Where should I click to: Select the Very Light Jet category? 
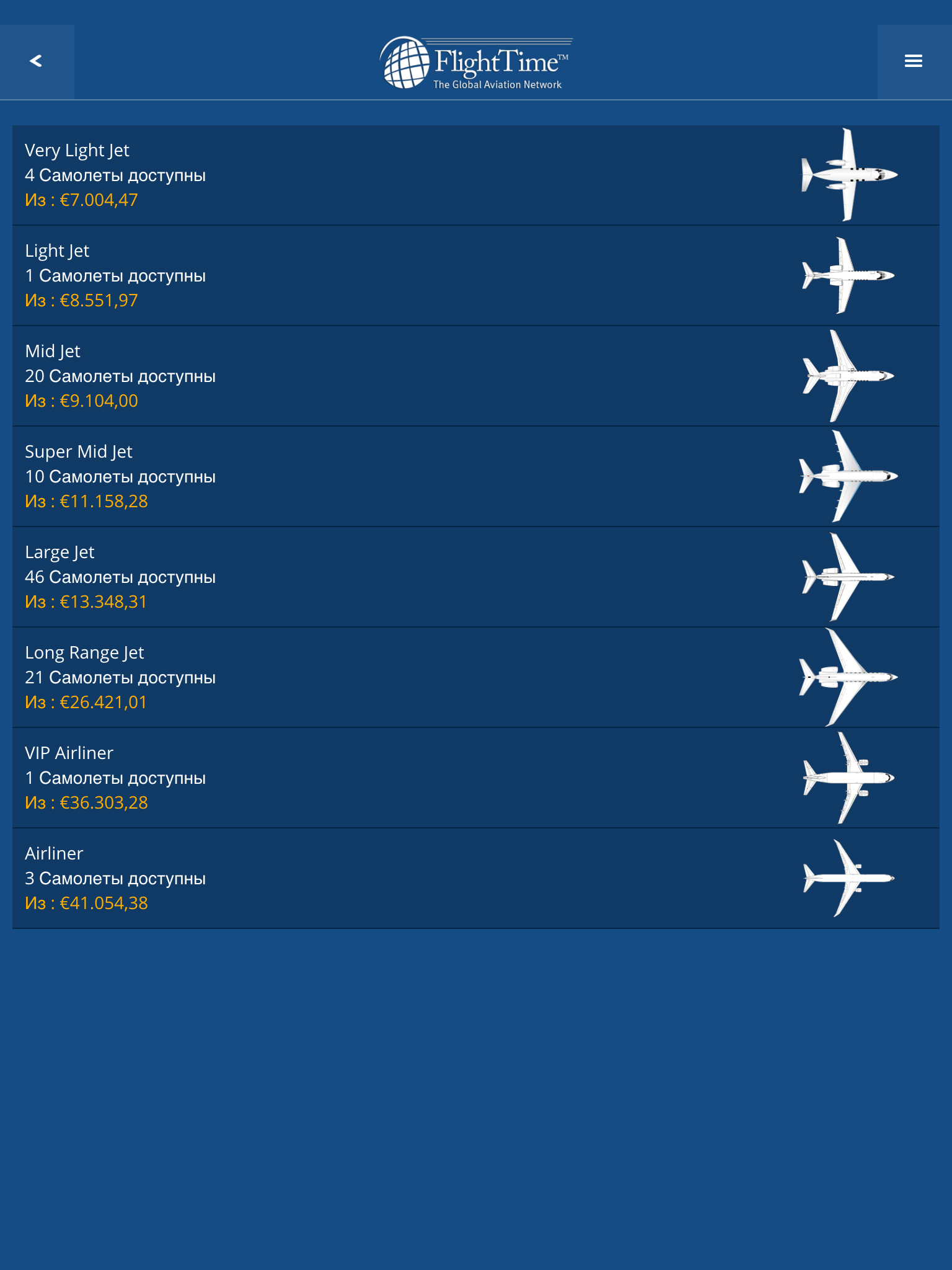click(x=476, y=175)
